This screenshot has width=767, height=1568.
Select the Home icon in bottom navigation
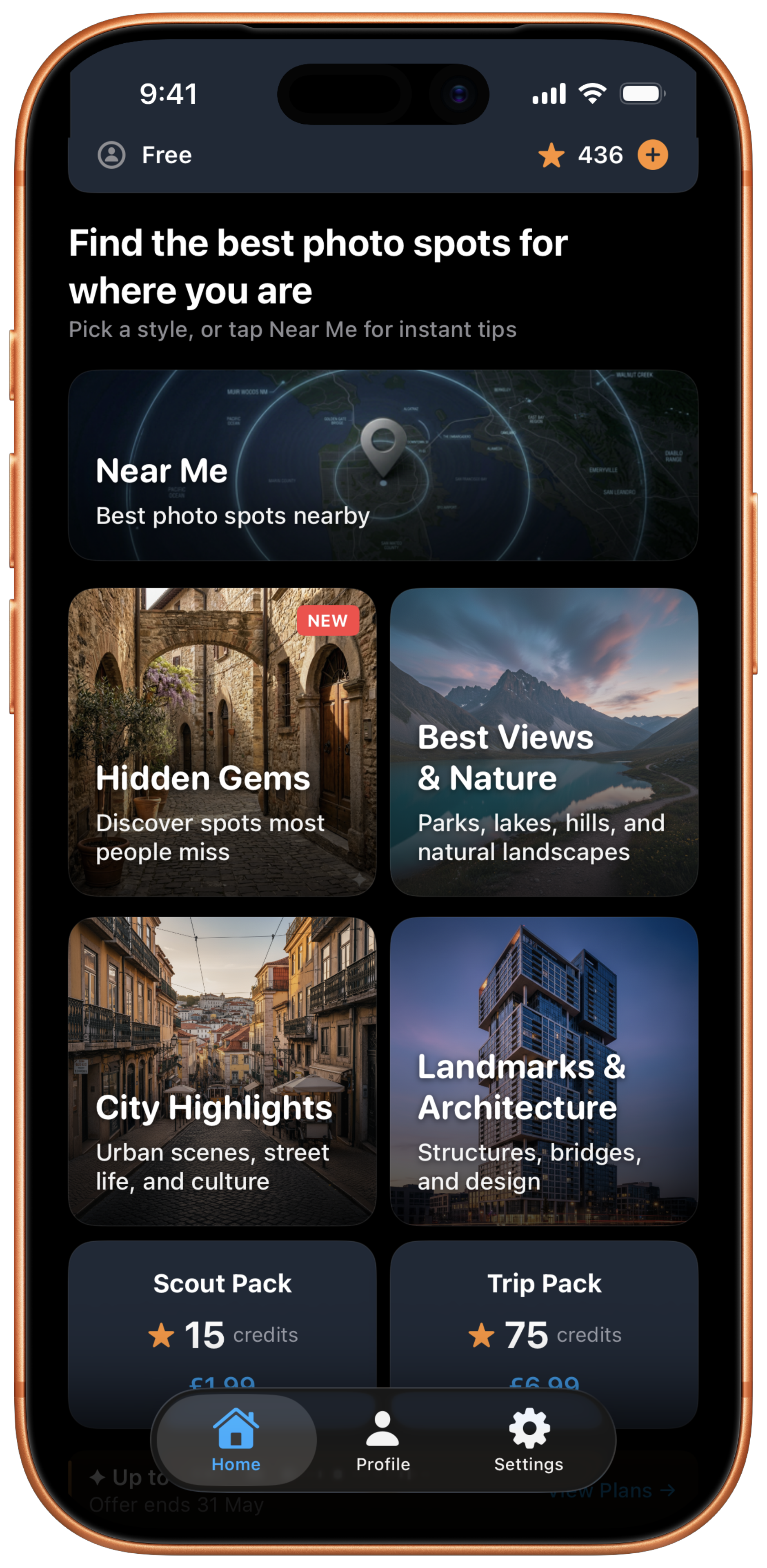(236, 1428)
